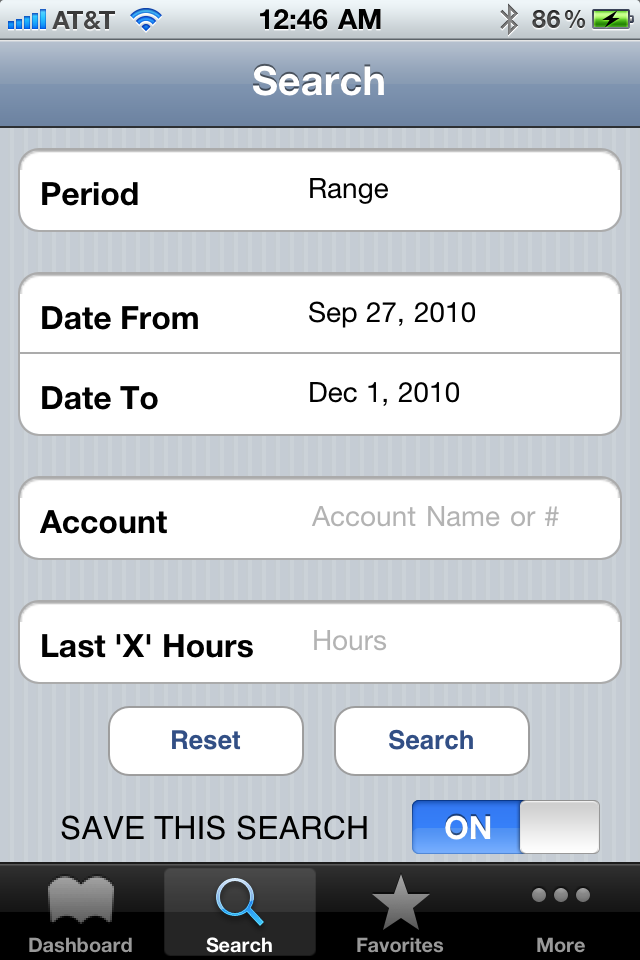The height and width of the screenshot is (960, 640).
Task: Select the Search tab in the tab bar
Action: 239,912
